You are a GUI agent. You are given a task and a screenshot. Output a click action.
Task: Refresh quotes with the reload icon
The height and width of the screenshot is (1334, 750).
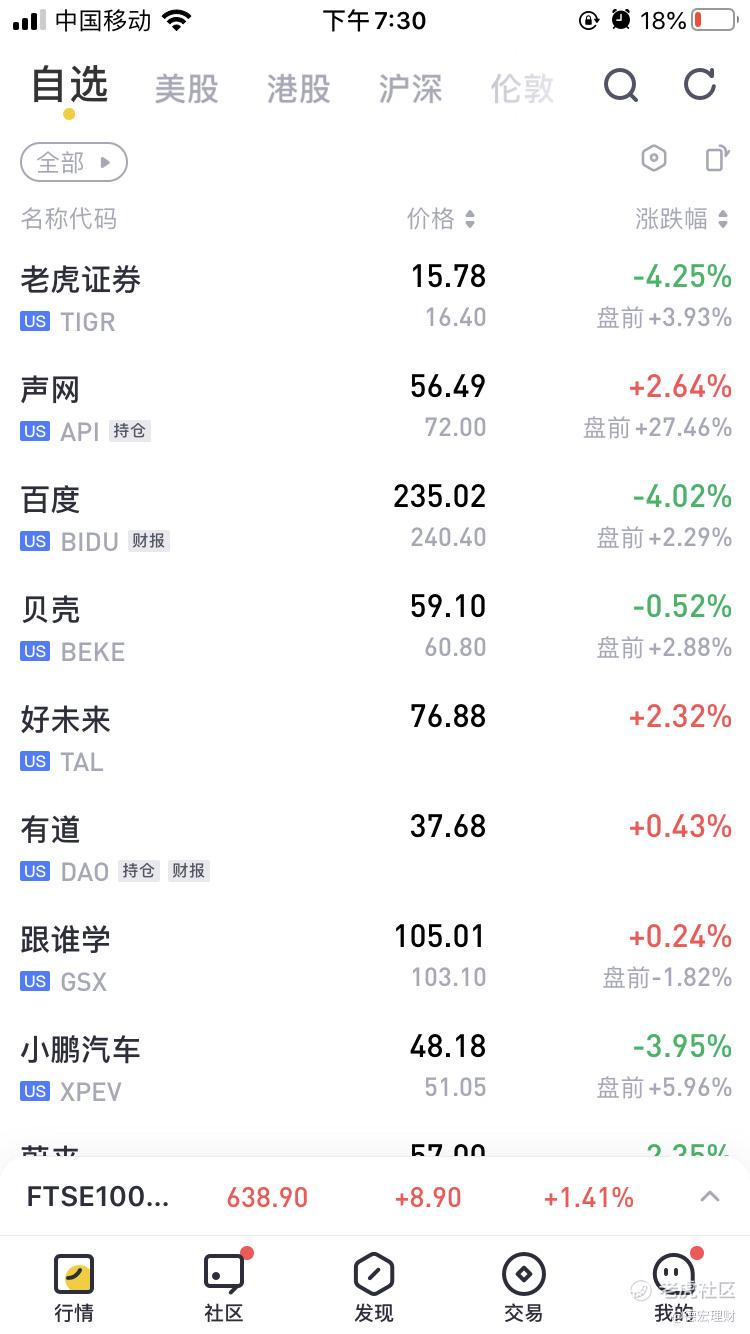coord(700,85)
